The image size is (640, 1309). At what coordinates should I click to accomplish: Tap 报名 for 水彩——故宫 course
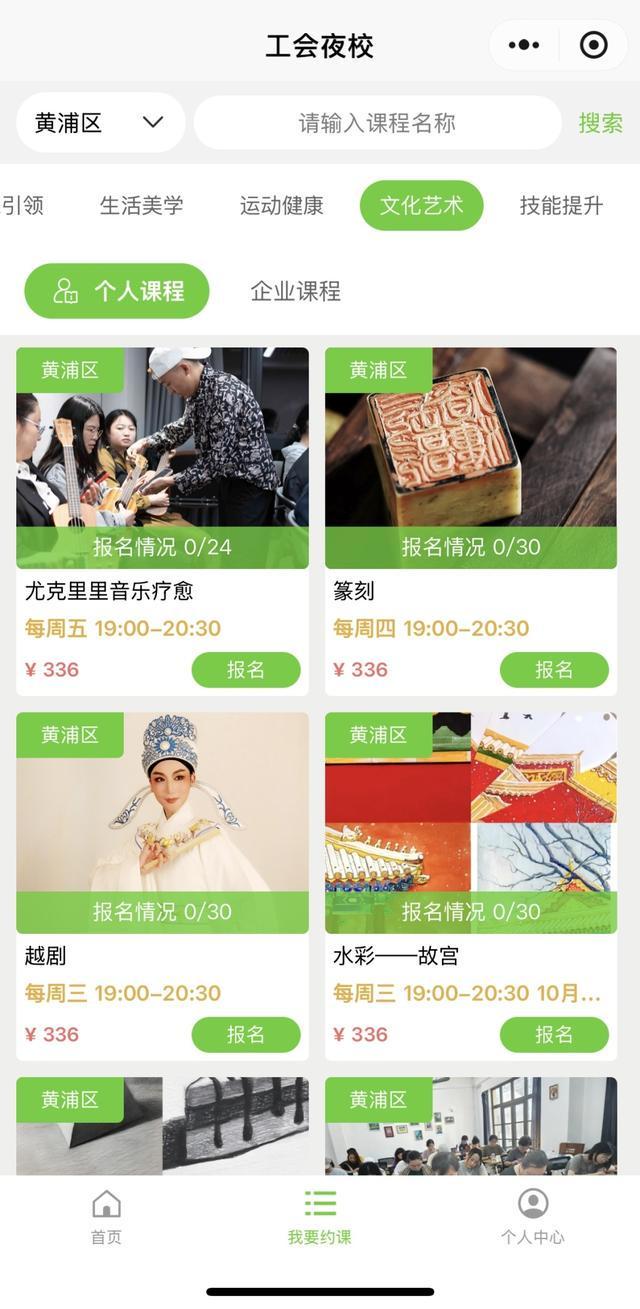(x=553, y=1035)
